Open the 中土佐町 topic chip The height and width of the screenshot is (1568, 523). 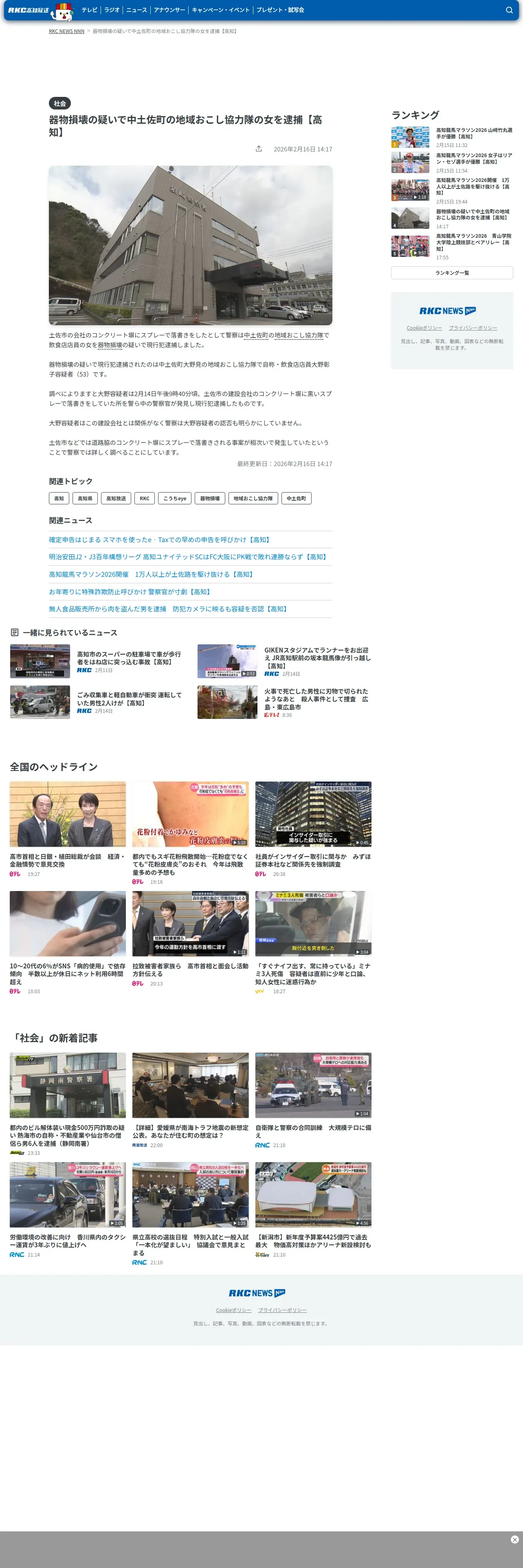(x=297, y=499)
